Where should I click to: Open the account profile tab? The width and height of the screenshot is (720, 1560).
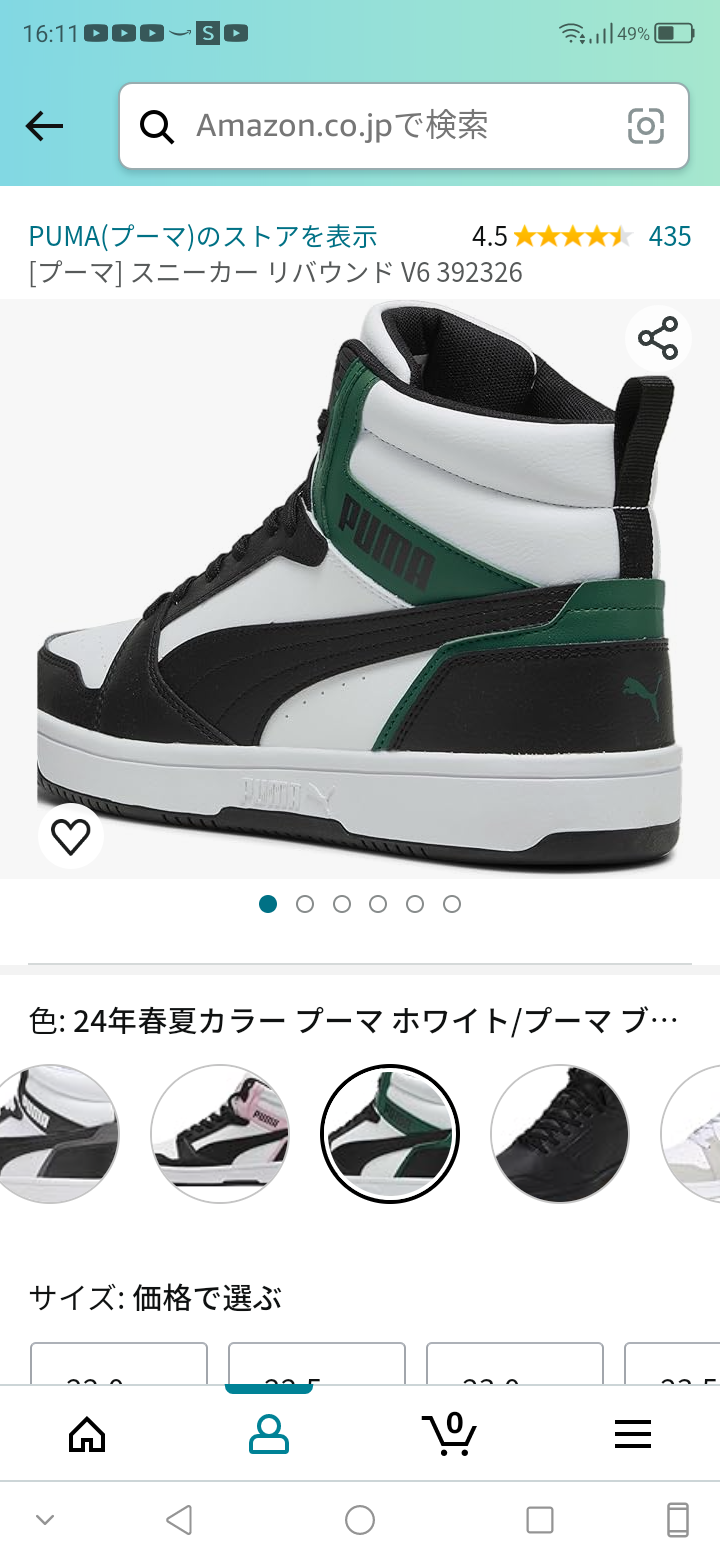tap(268, 1435)
